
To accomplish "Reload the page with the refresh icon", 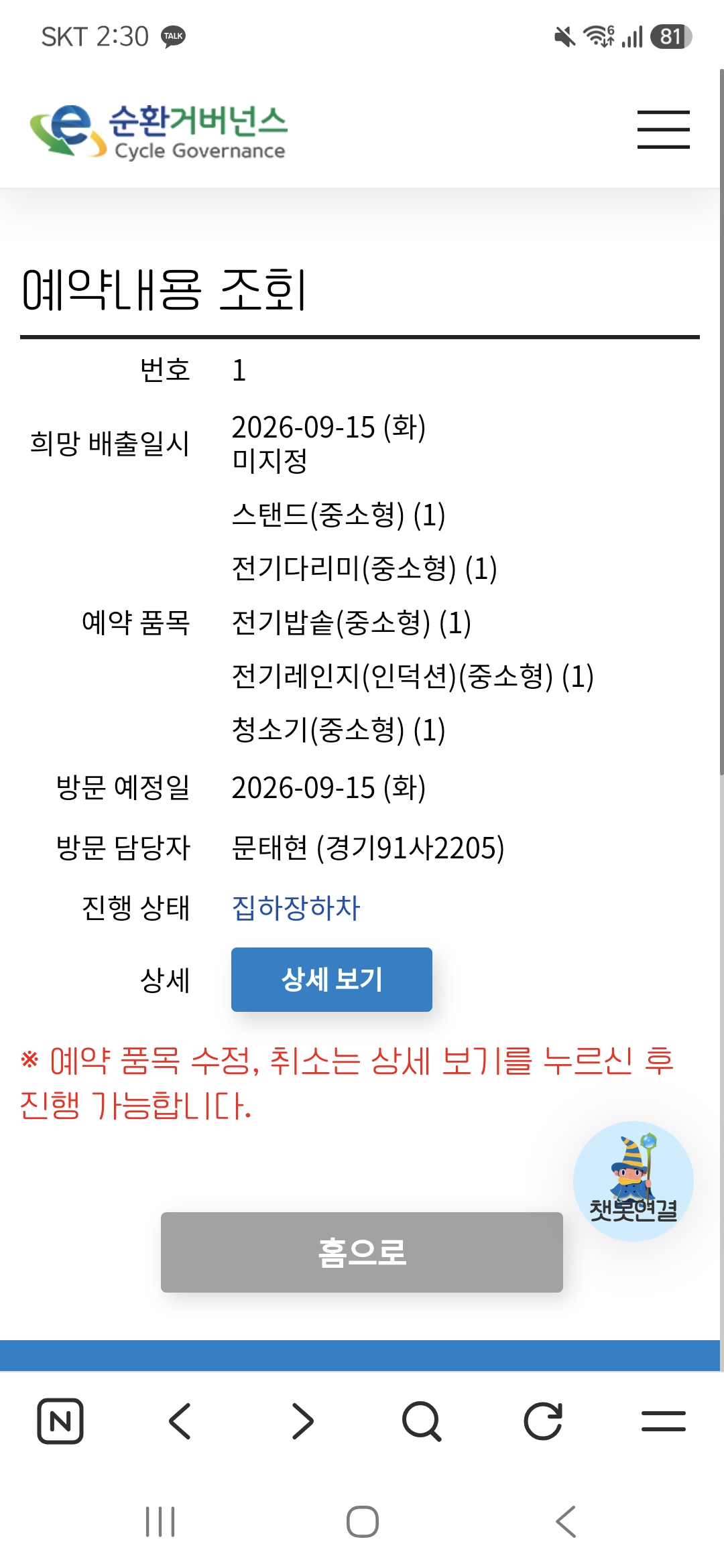I will tap(542, 1421).
